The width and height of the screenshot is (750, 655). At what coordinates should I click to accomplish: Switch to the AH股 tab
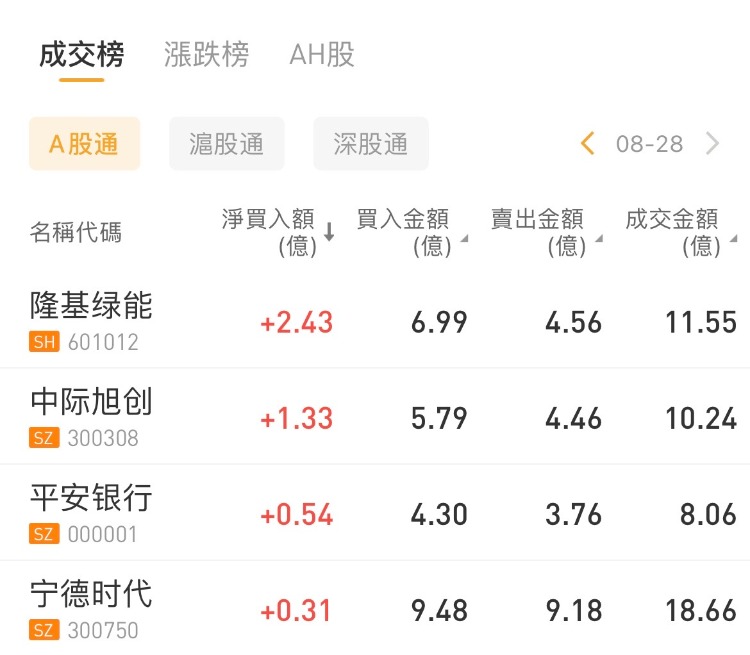tap(321, 54)
